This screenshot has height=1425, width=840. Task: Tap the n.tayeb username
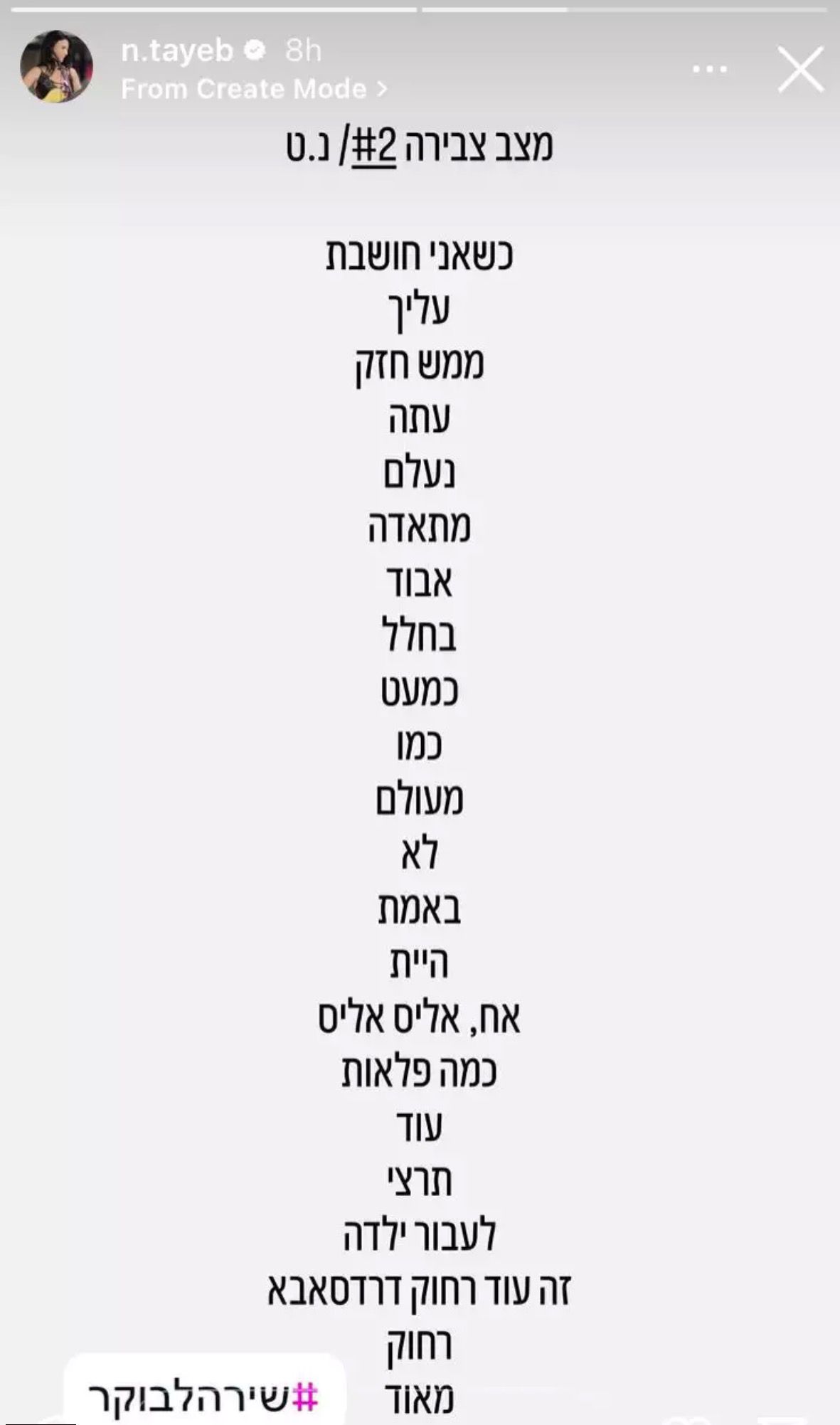pos(176,51)
